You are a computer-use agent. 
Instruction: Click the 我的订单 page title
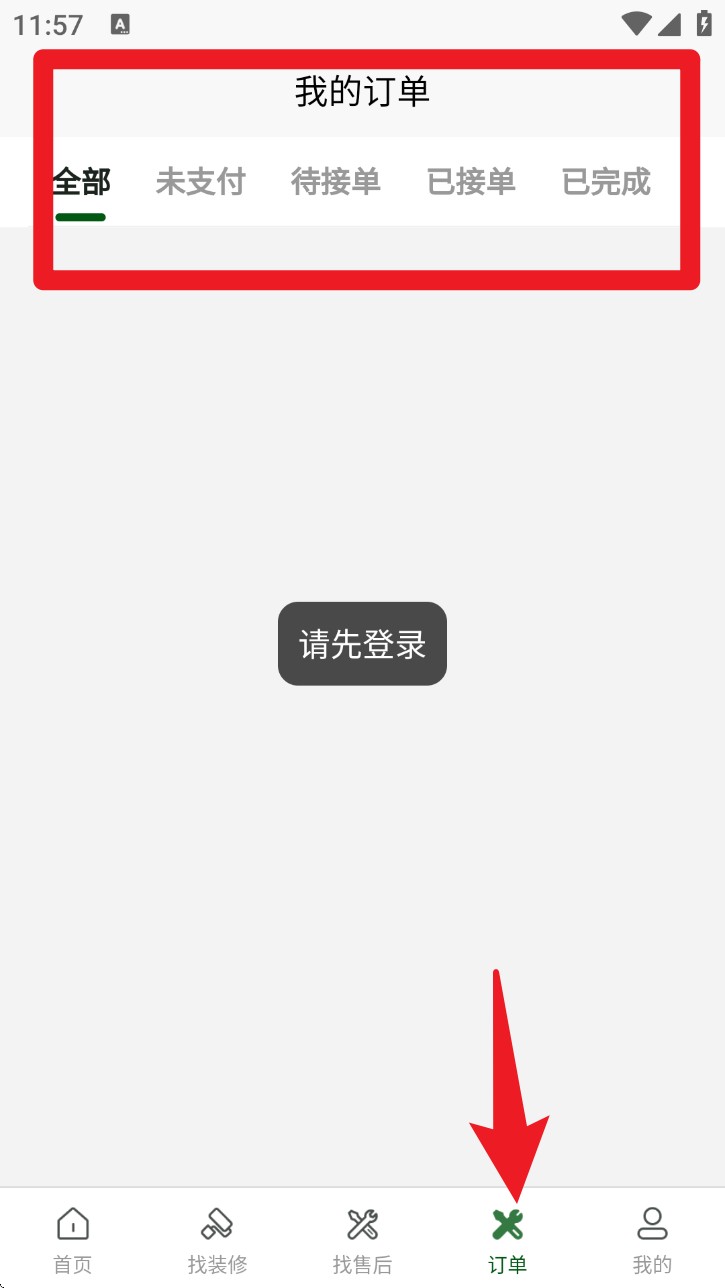(362, 91)
